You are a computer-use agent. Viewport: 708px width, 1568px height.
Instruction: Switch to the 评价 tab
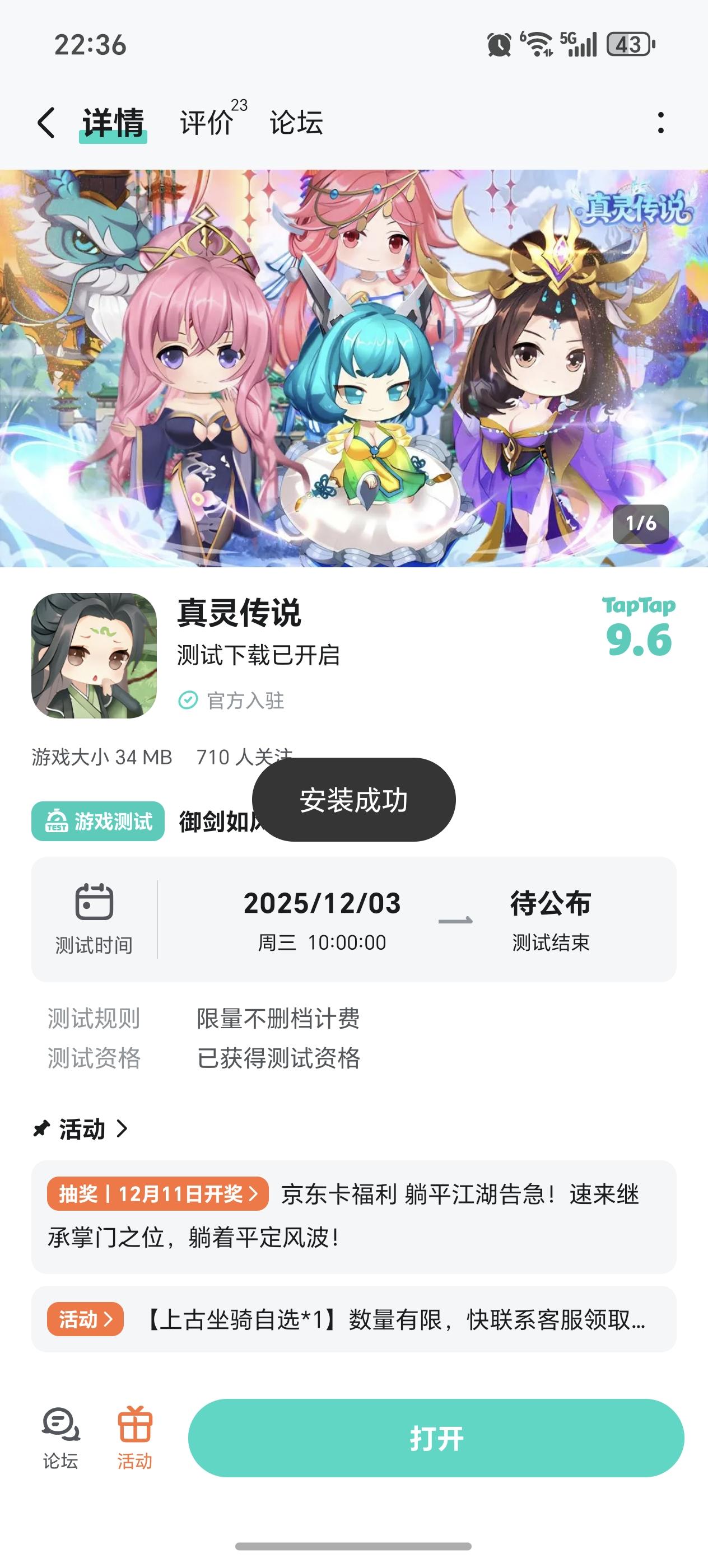click(x=205, y=124)
